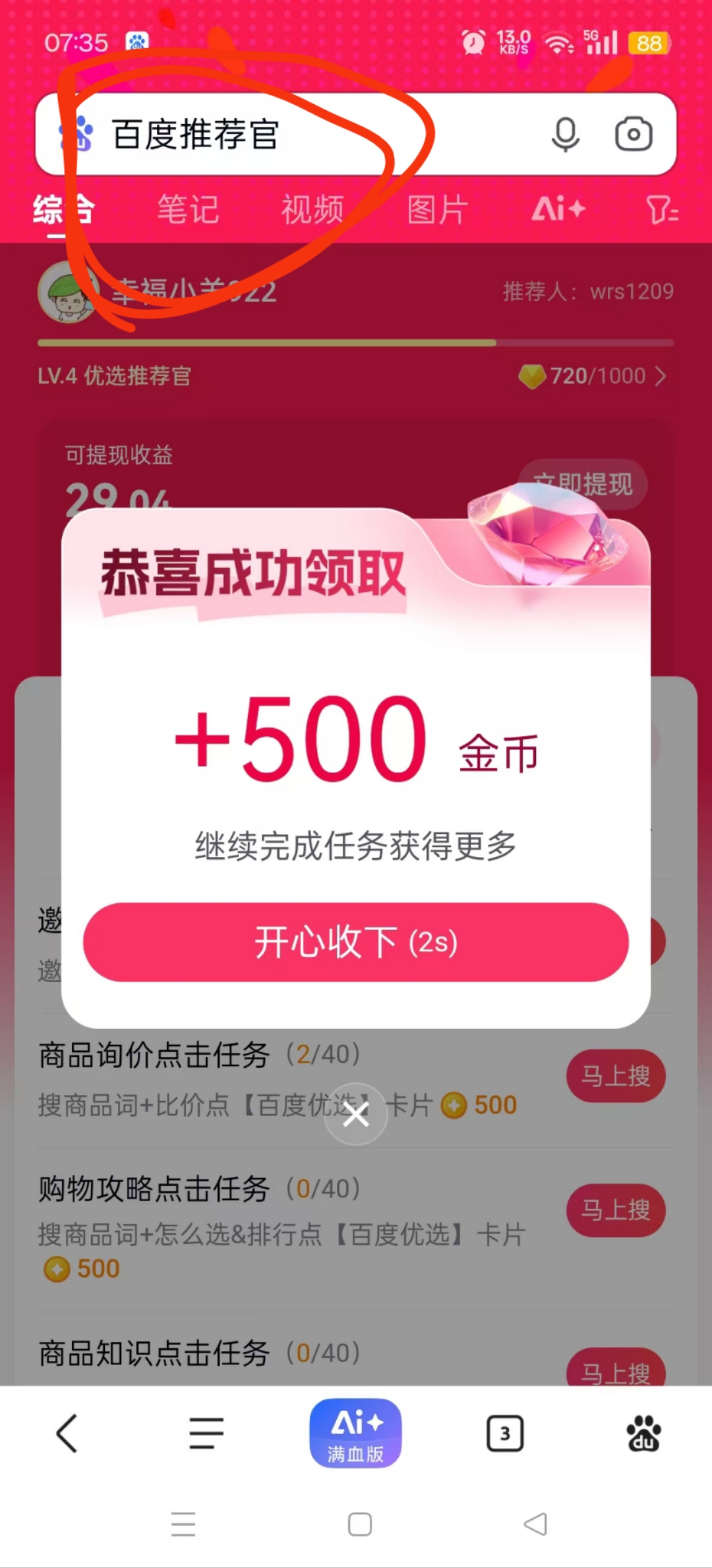Viewport: 712px width, 1568px height.
Task: Close the reward popup with the X
Action: coord(356,1115)
